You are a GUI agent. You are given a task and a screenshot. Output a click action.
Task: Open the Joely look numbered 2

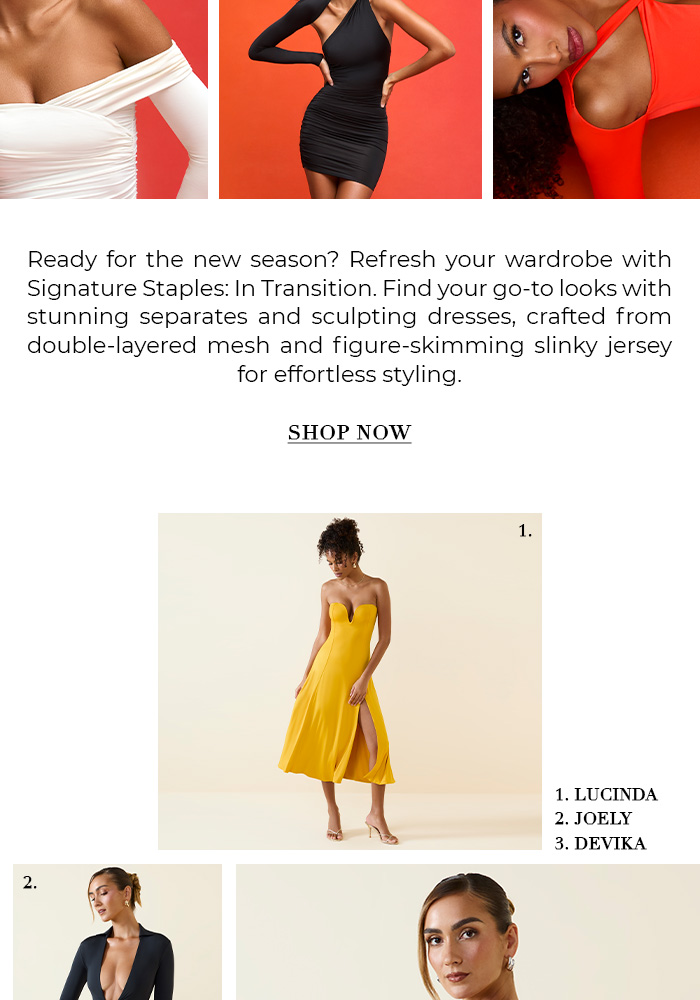[117, 932]
